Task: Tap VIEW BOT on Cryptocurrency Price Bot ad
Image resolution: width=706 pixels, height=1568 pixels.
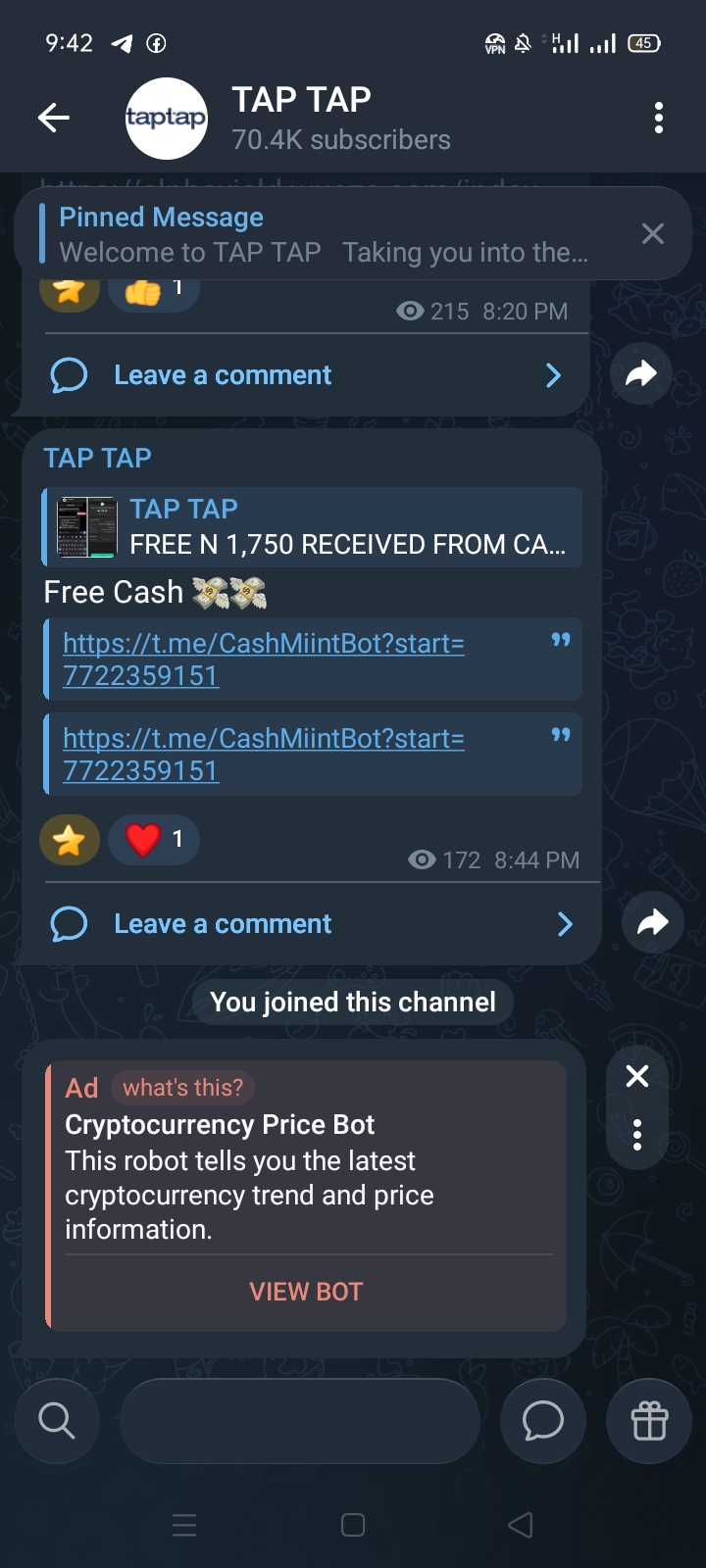Action: 306,1292
